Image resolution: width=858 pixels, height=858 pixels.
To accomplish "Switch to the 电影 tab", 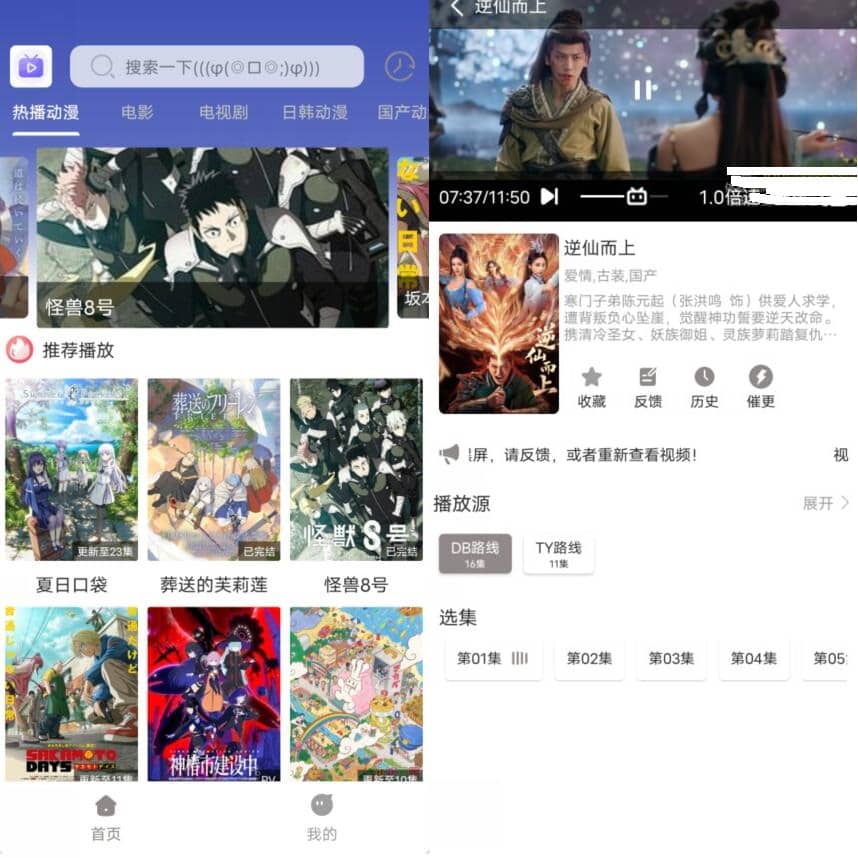I will (x=137, y=112).
